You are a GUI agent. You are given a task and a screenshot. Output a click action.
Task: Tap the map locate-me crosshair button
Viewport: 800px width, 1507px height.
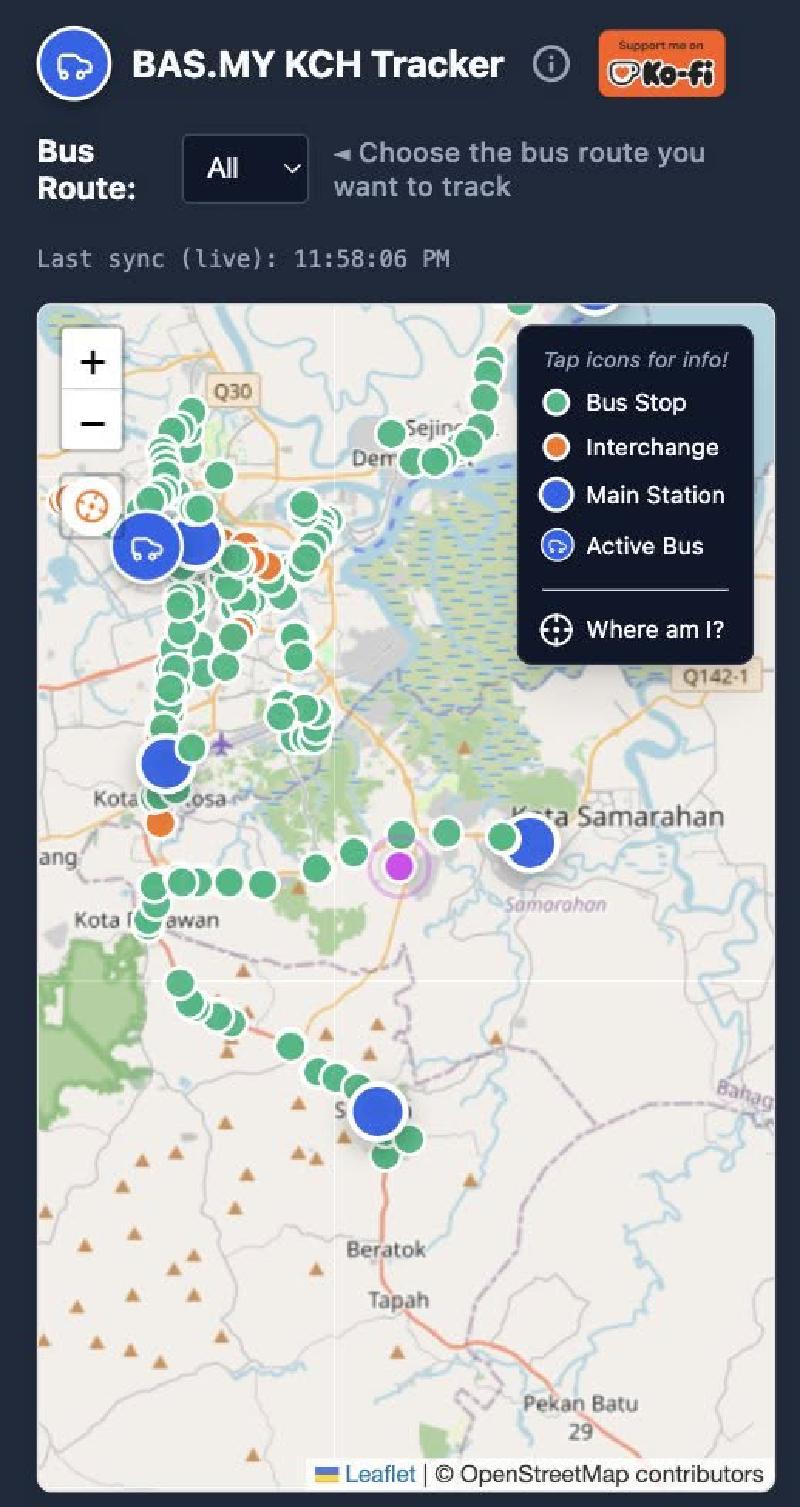91,505
